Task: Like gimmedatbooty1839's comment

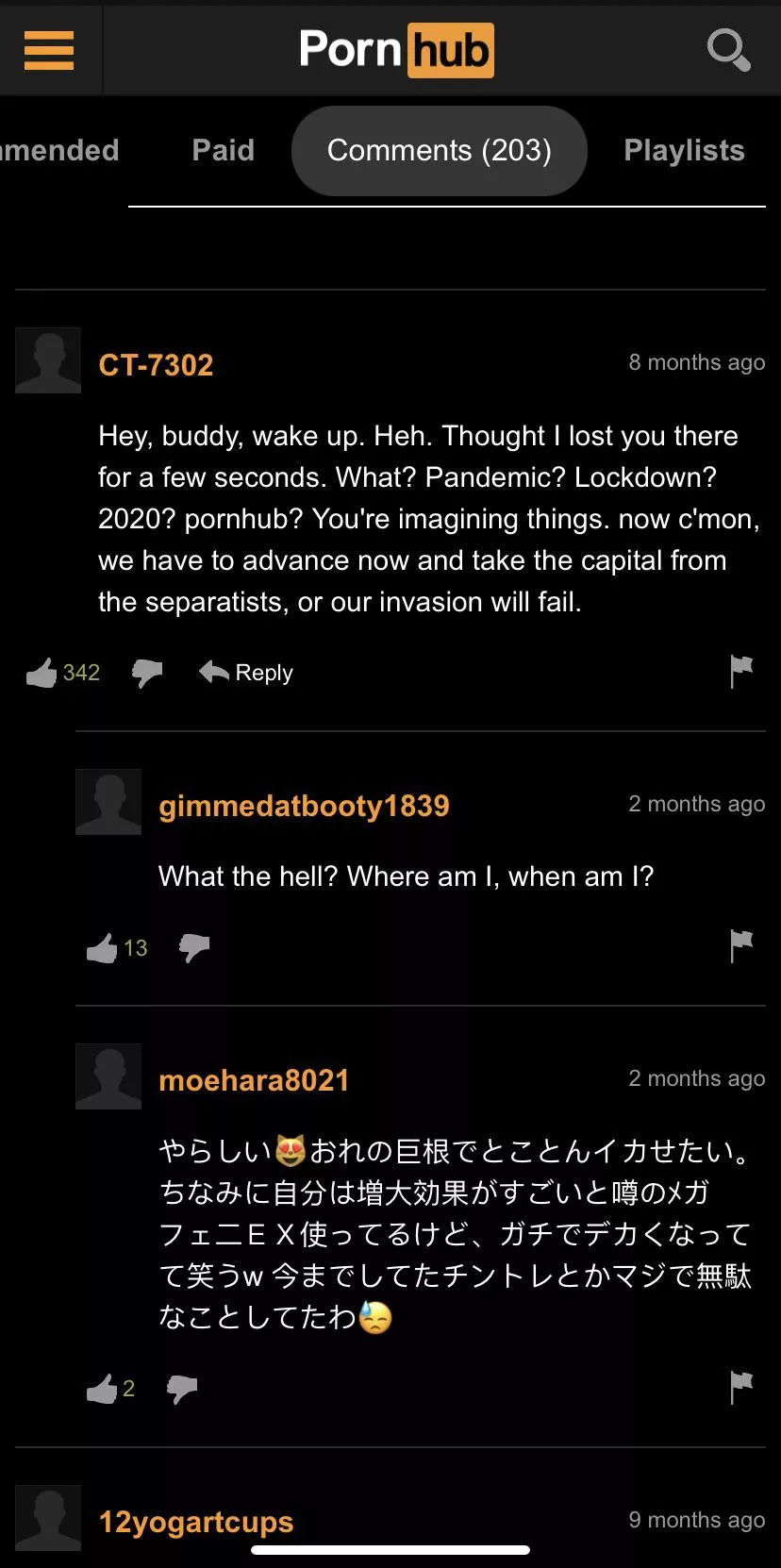Action: pyautogui.click(x=104, y=948)
